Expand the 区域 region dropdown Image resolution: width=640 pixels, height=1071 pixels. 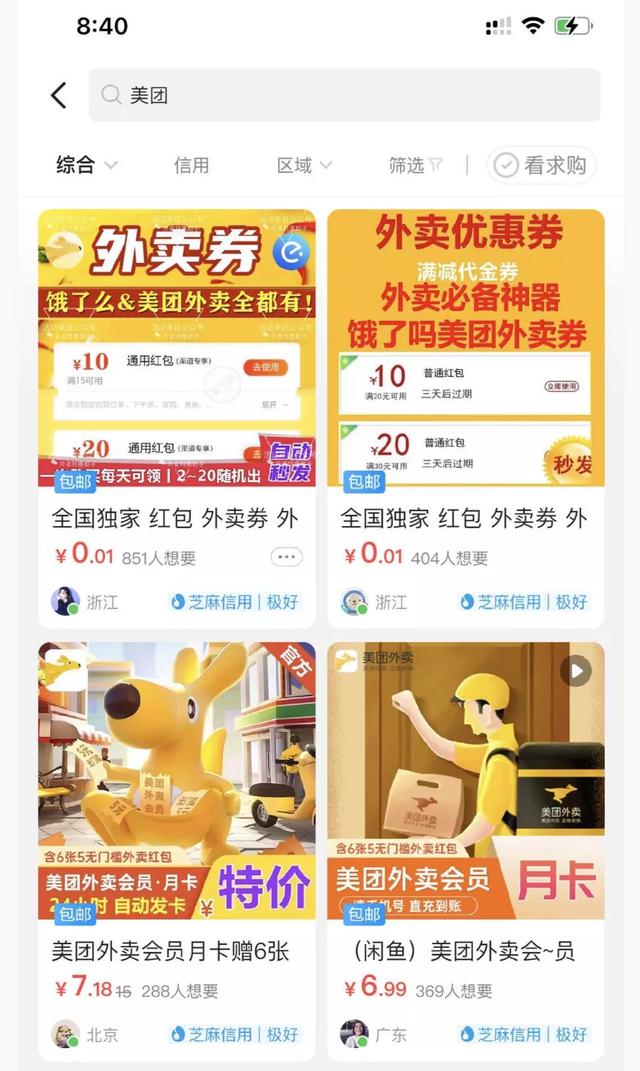[x=304, y=165]
